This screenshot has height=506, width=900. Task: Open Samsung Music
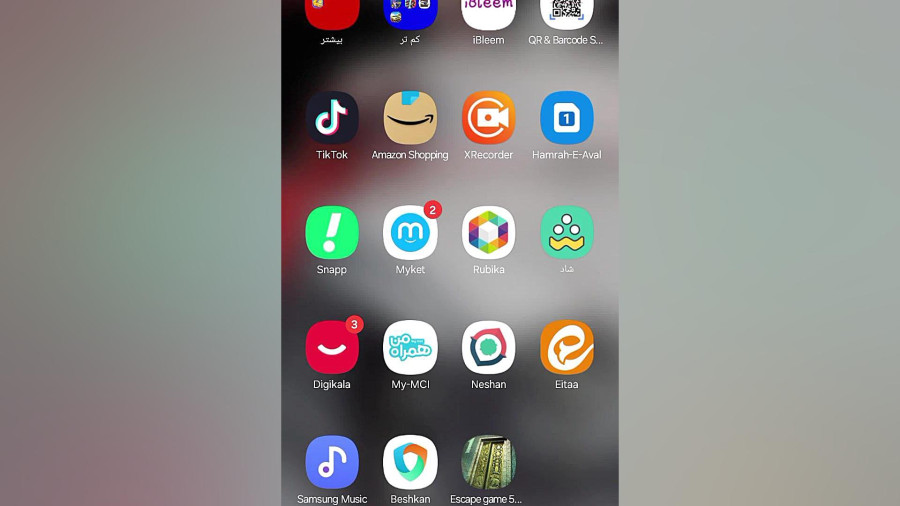[x=332, y=462]
